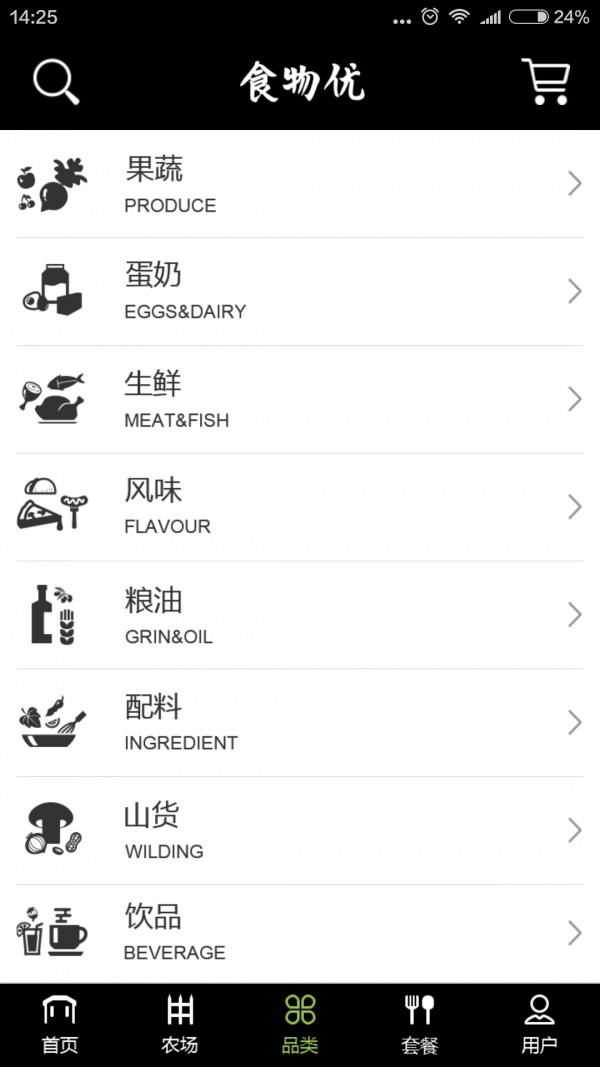Viewport: 600px width, 1067px height.
Task: Select the 山货 WILDING category
Action: pos(300,831)
